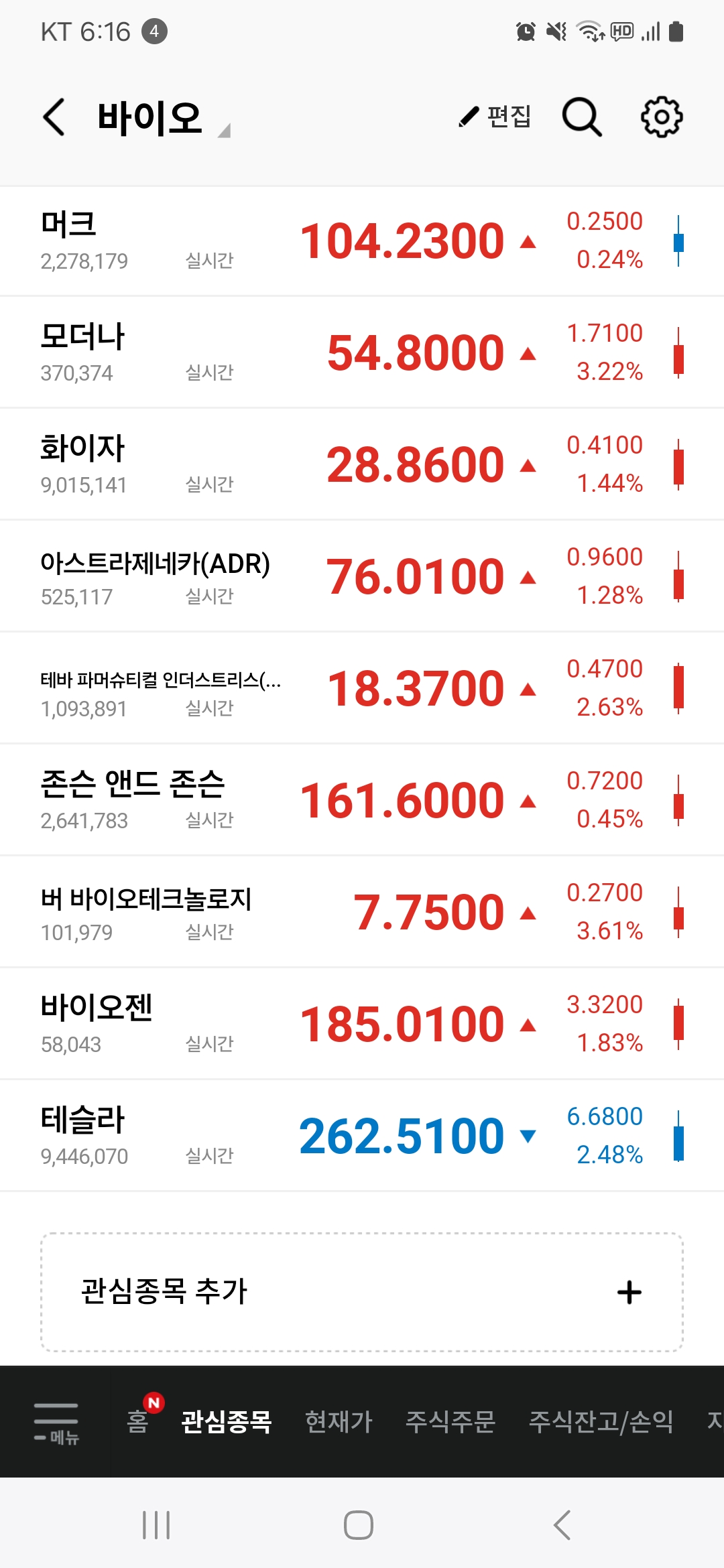Switch to the 홈 tab
Image resolution: width=724 pixels, height=1568 pixels.
click(x=137, y=1421)
